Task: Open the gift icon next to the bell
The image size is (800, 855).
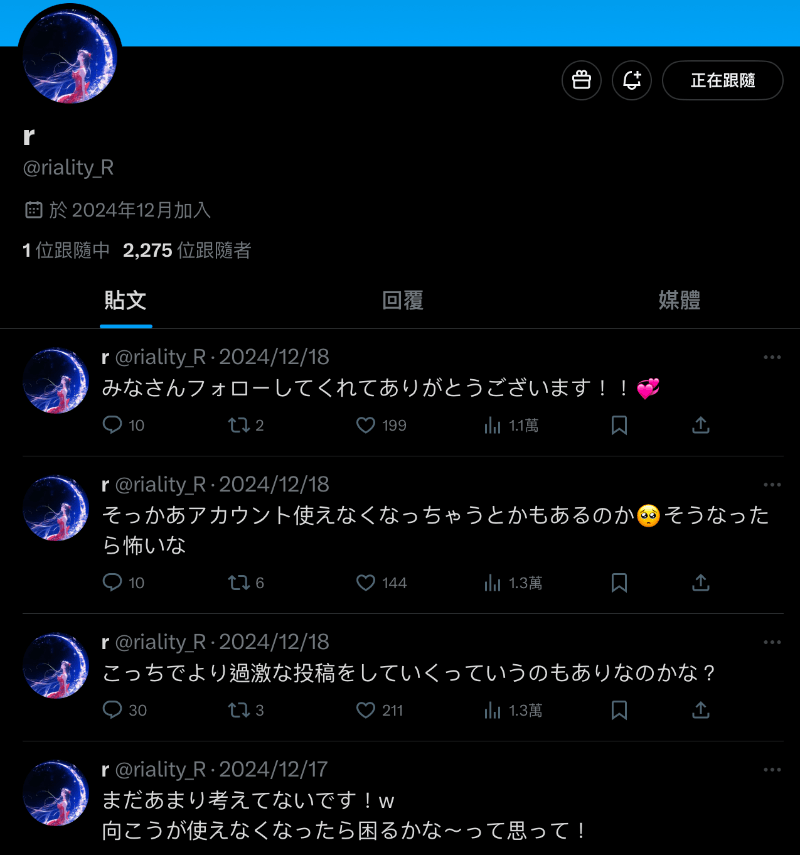Action: [581, 80]
